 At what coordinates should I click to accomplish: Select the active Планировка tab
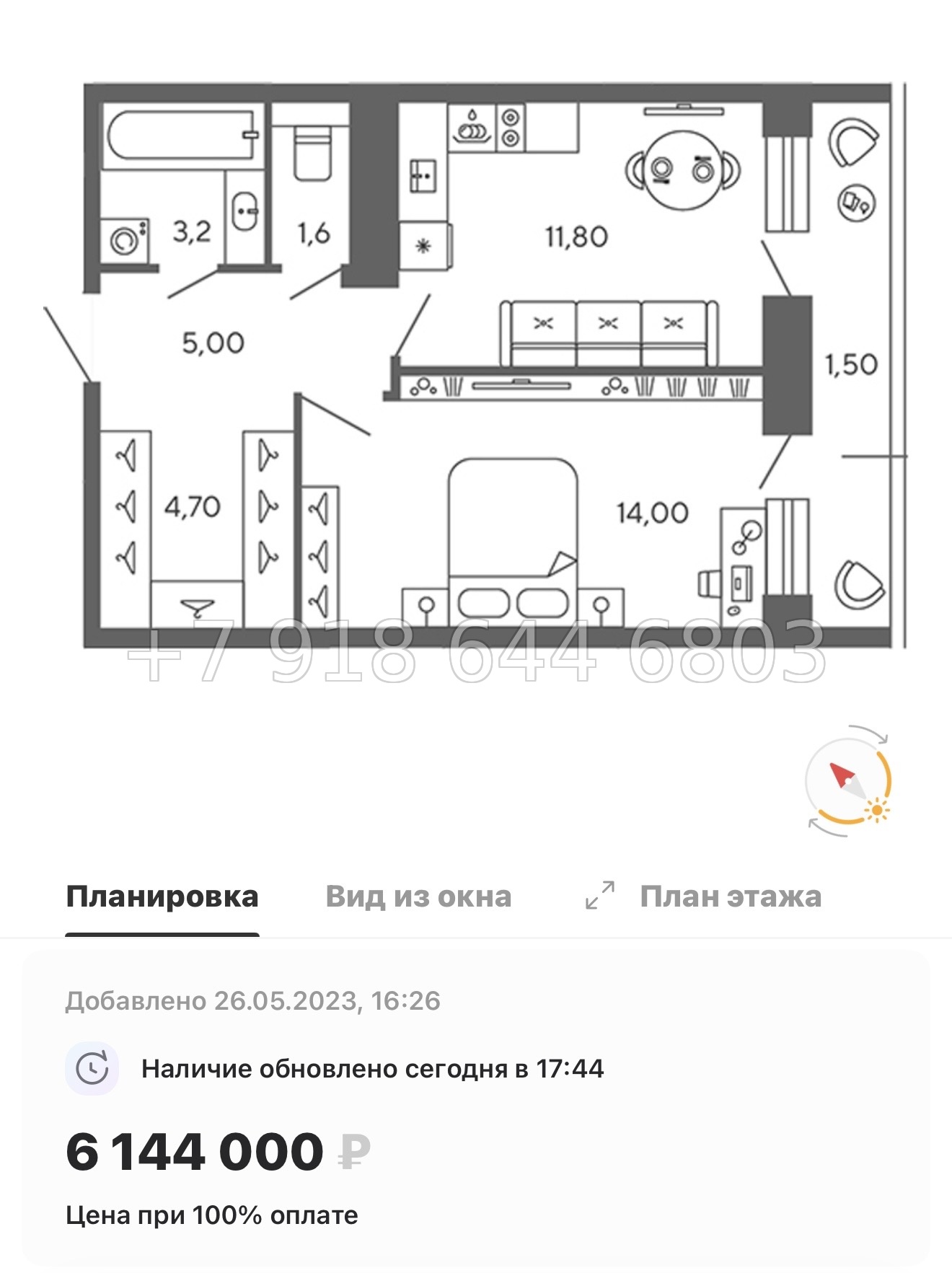pyautogui.click(x=162, y=896)
